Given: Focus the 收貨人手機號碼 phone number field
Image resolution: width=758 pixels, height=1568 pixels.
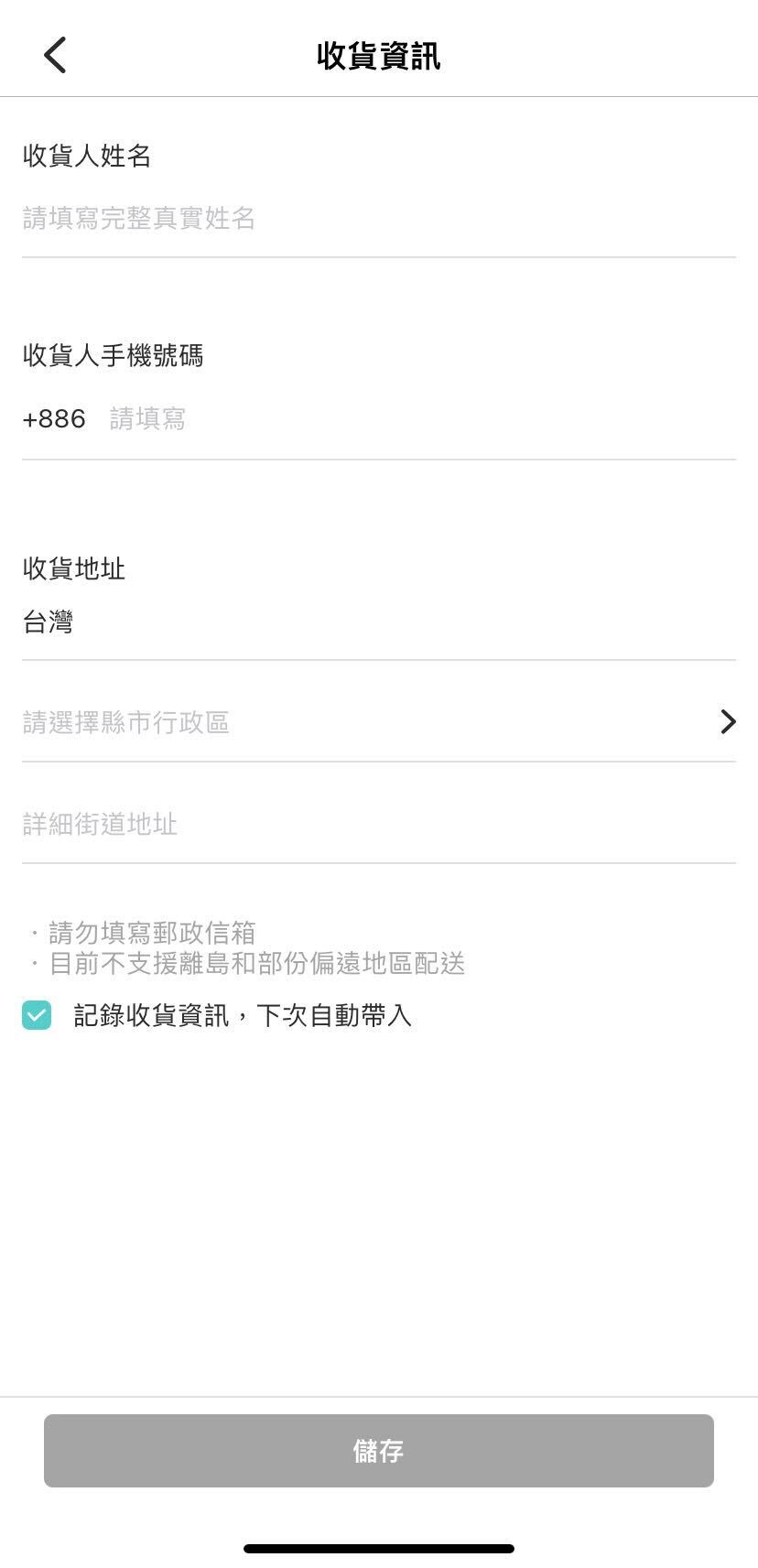Looking at the screenshot, I should coord(421,419).
